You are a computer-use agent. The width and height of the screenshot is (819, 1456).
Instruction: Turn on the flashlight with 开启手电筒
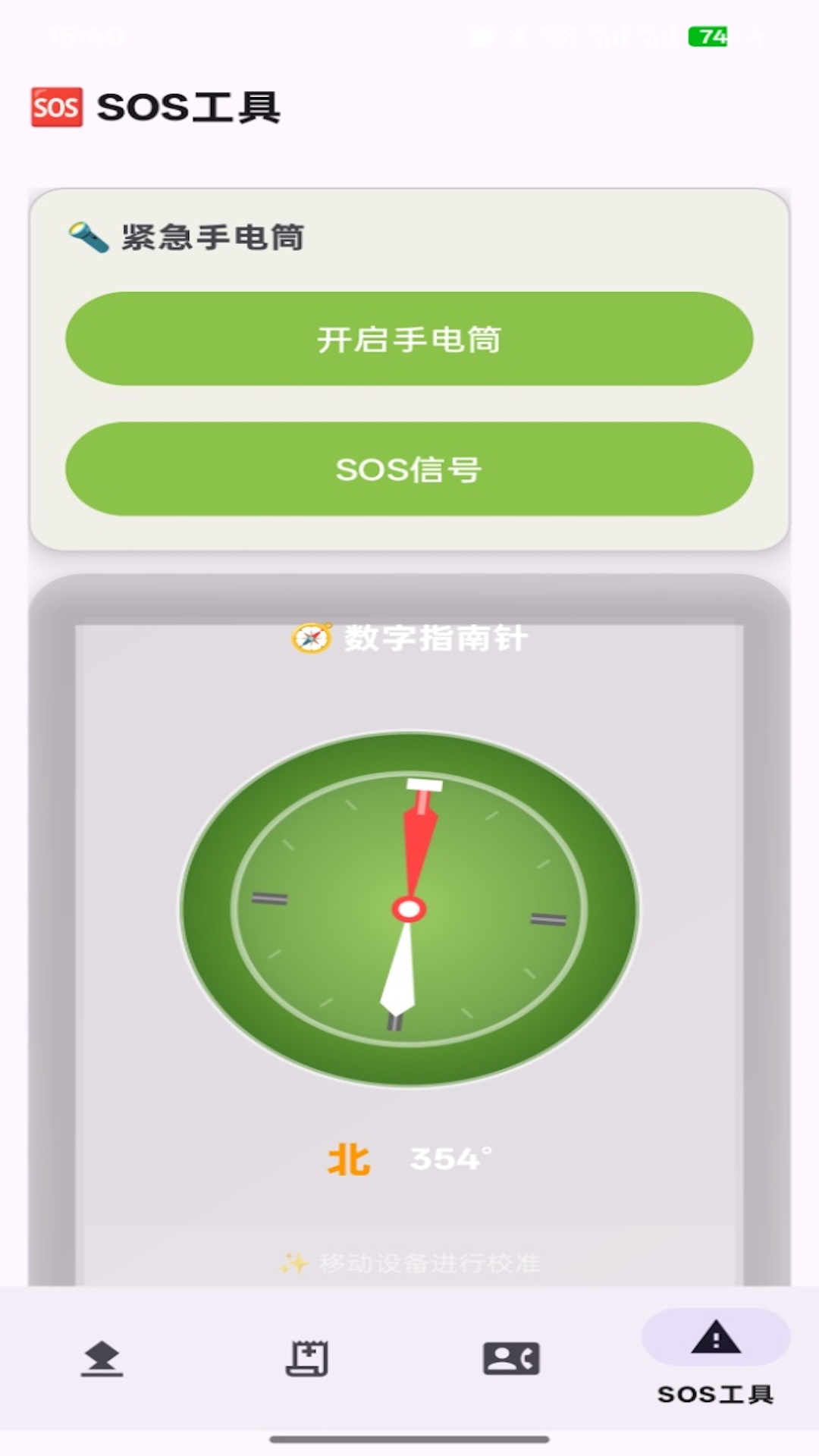pos(409,339)
